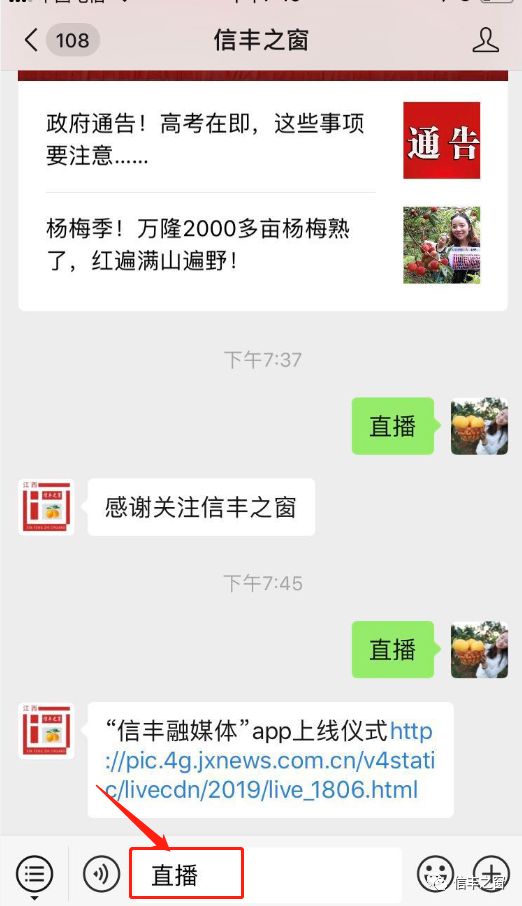Tap the message input field with 直播
The image size is (522, 906).
(x=265, y=874)
